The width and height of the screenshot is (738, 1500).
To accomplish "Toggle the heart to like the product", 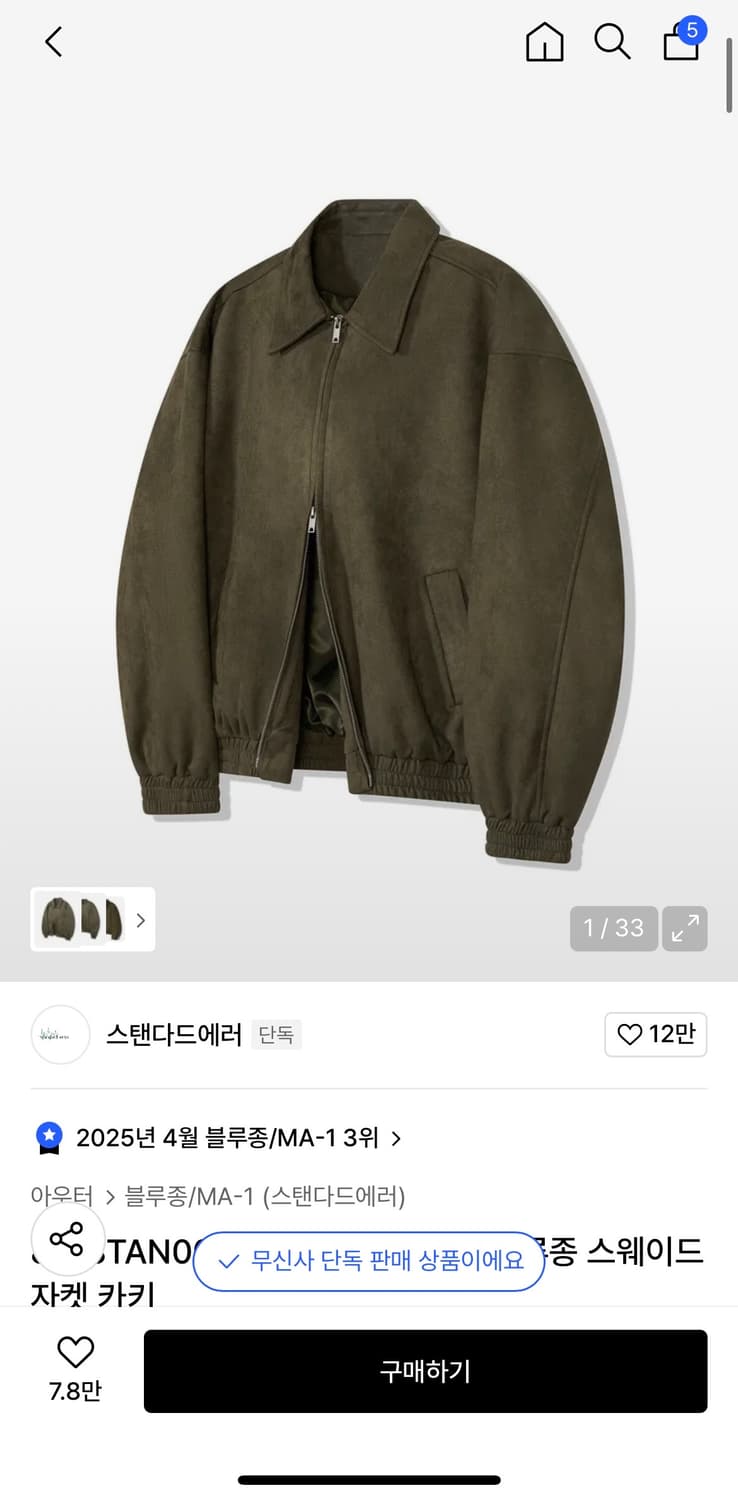I will click(x=75, y=1352).
